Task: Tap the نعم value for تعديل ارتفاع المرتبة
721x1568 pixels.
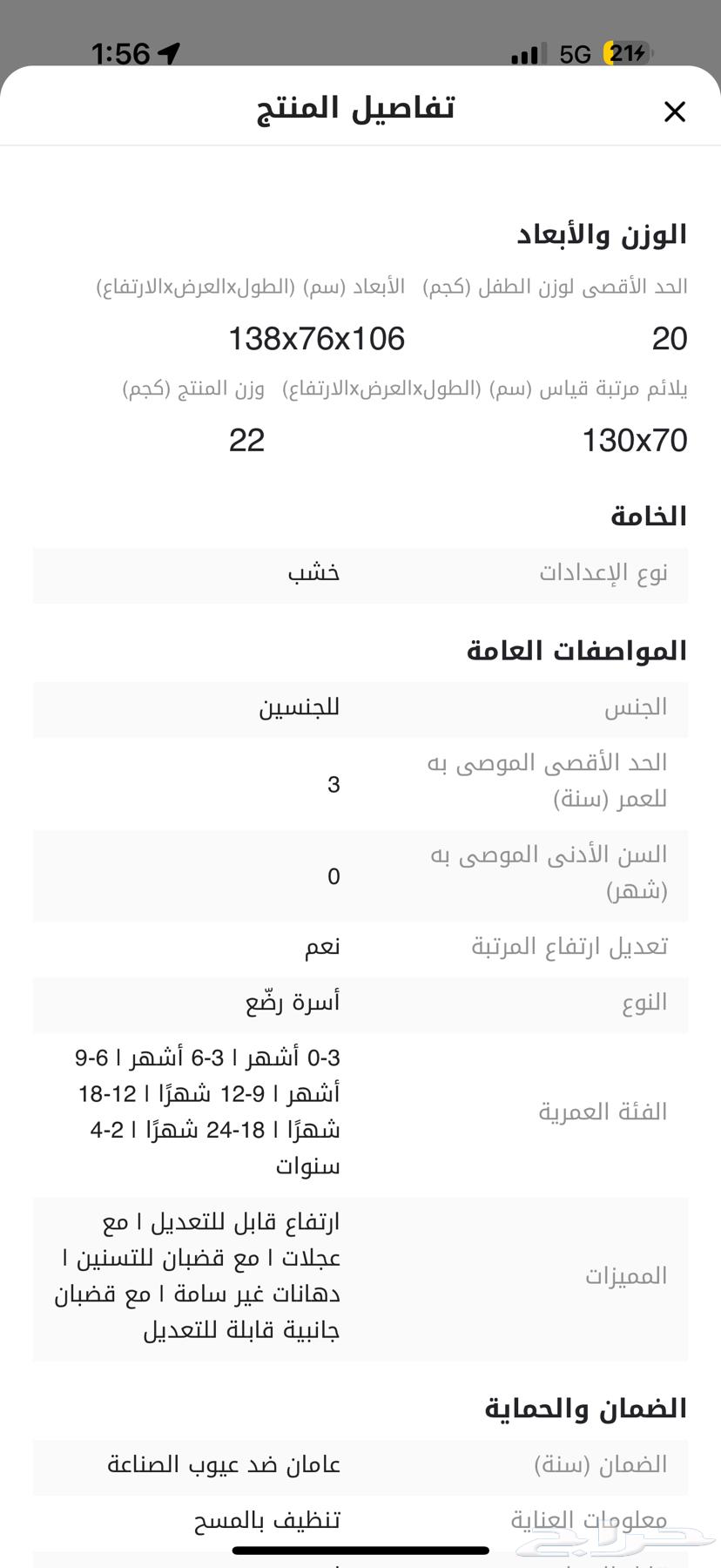Action: click(322, 945)
